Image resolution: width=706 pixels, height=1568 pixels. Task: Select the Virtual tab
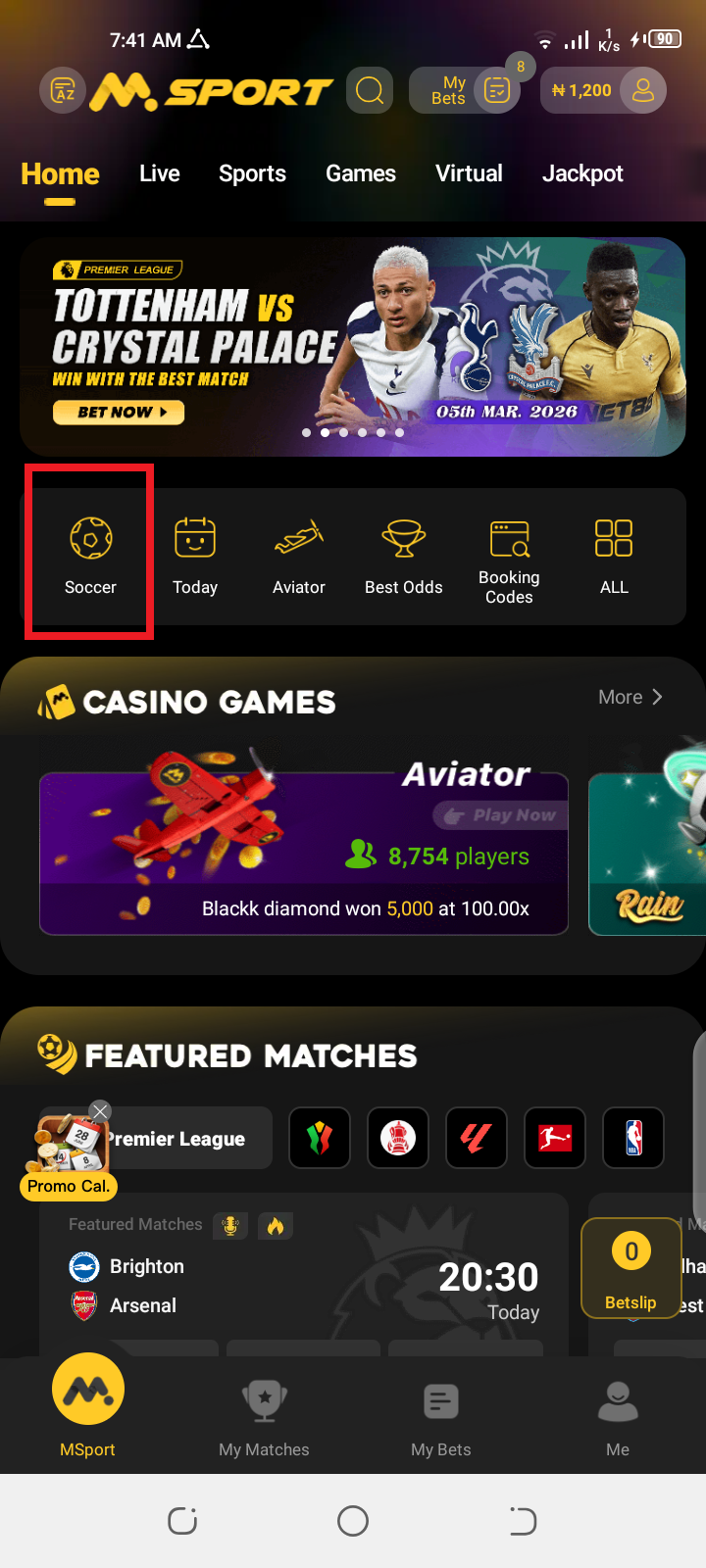[469, 173]
